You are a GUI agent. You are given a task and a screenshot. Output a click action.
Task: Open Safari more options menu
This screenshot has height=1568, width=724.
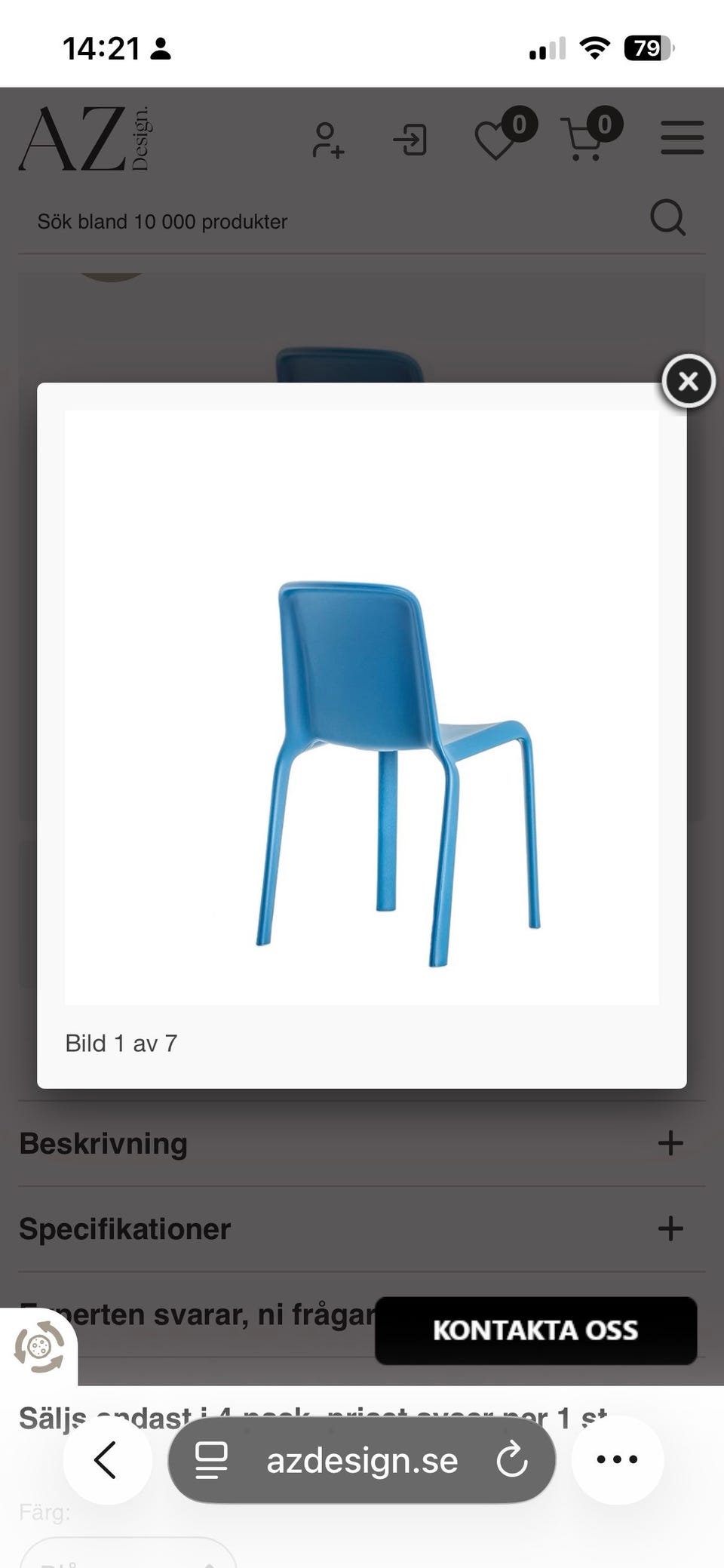pos(616,1459)
